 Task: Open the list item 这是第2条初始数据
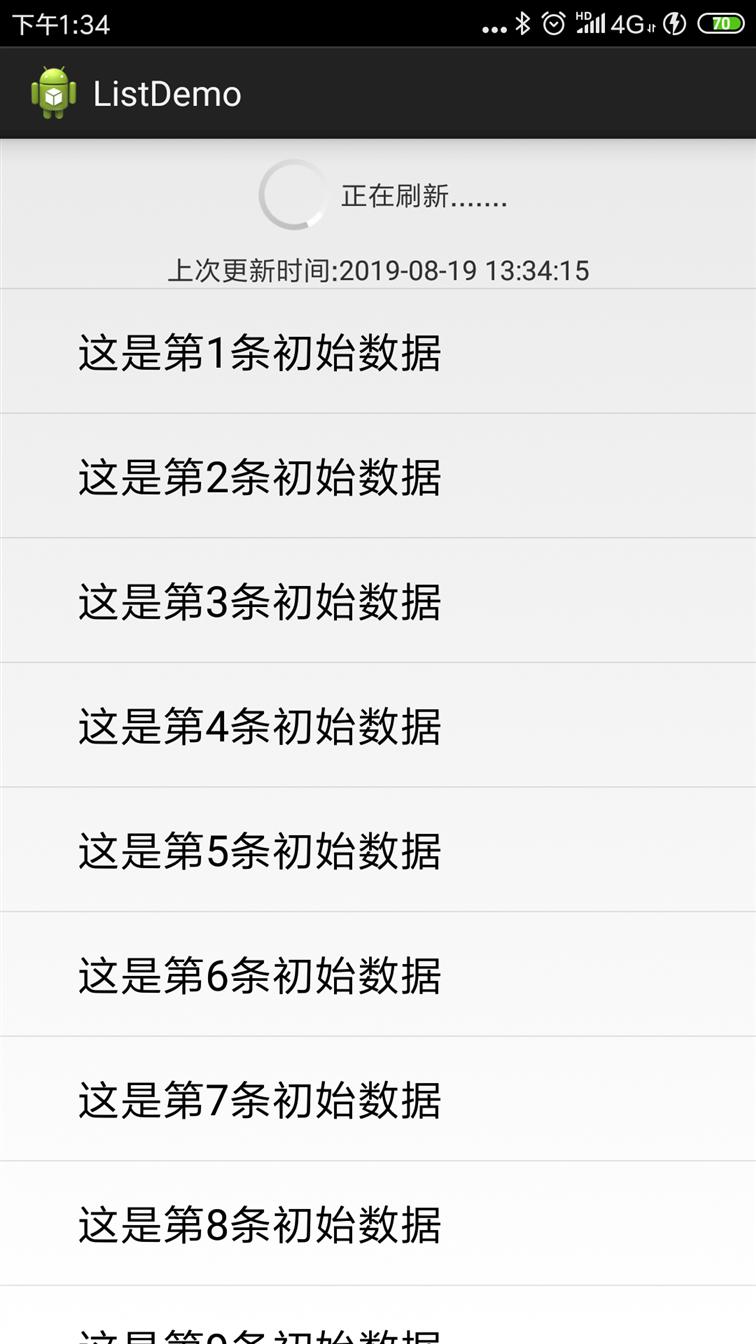[x=378, y=476]
